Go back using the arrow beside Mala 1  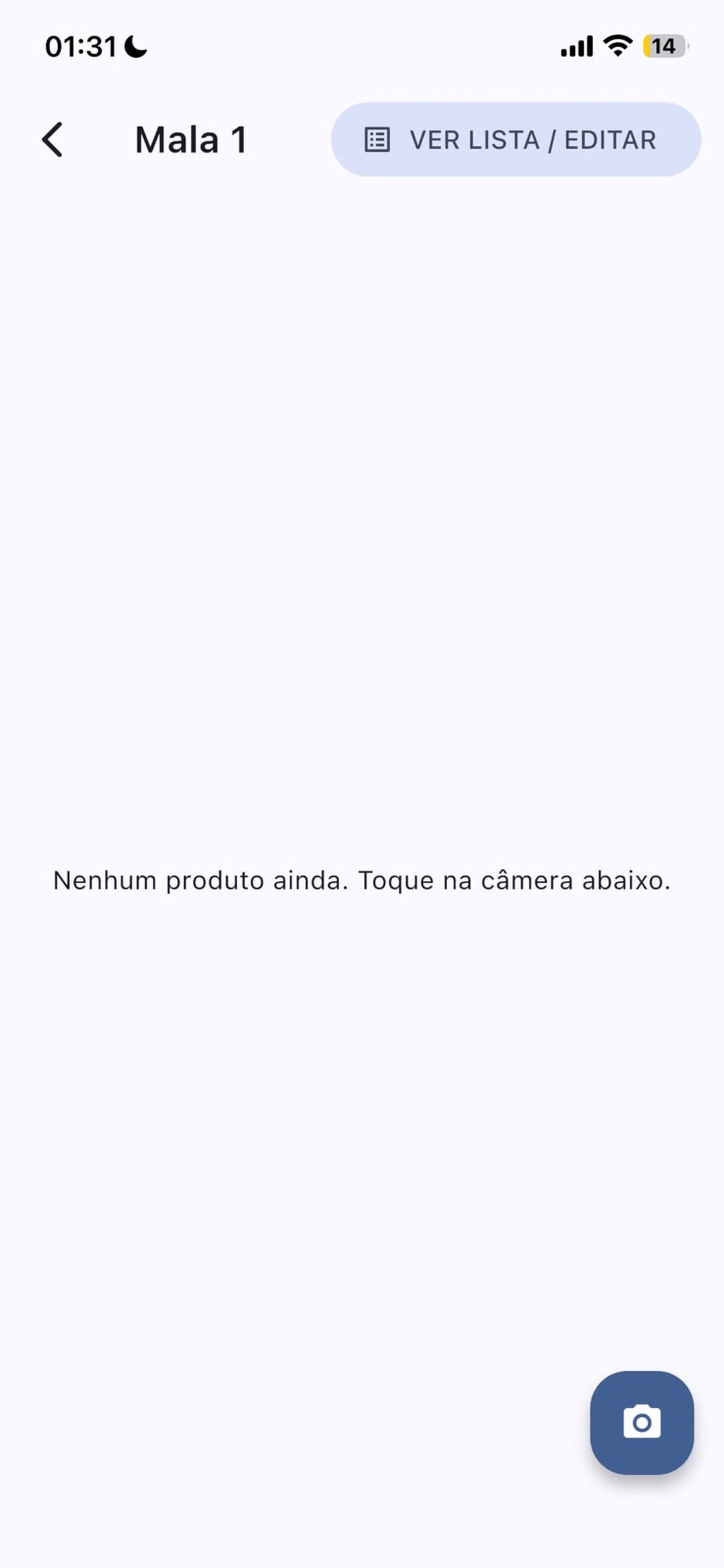coord(52,139)
